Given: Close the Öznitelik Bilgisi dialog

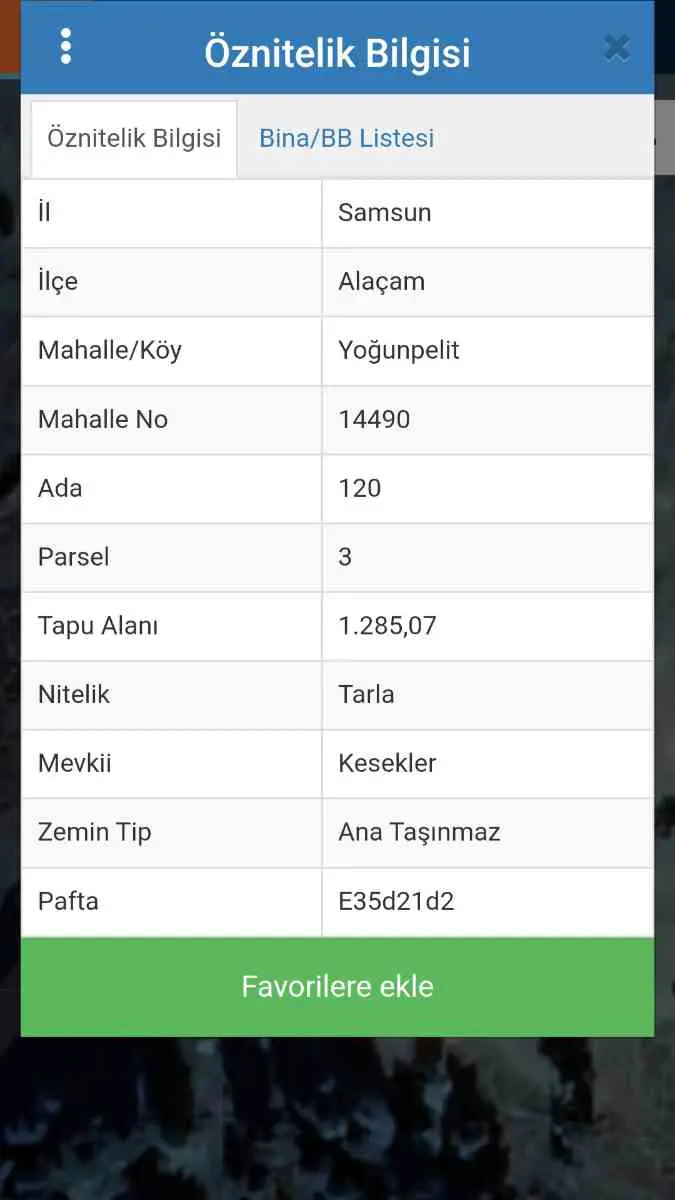Looking at the screenshot, I should point(617,47).
